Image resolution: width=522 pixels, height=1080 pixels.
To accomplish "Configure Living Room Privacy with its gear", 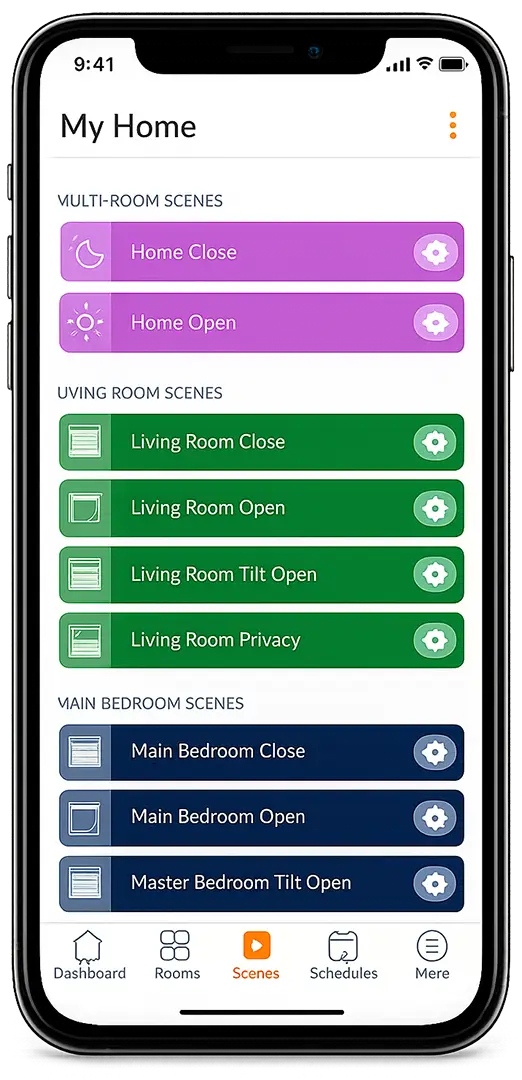I will 435,641.
